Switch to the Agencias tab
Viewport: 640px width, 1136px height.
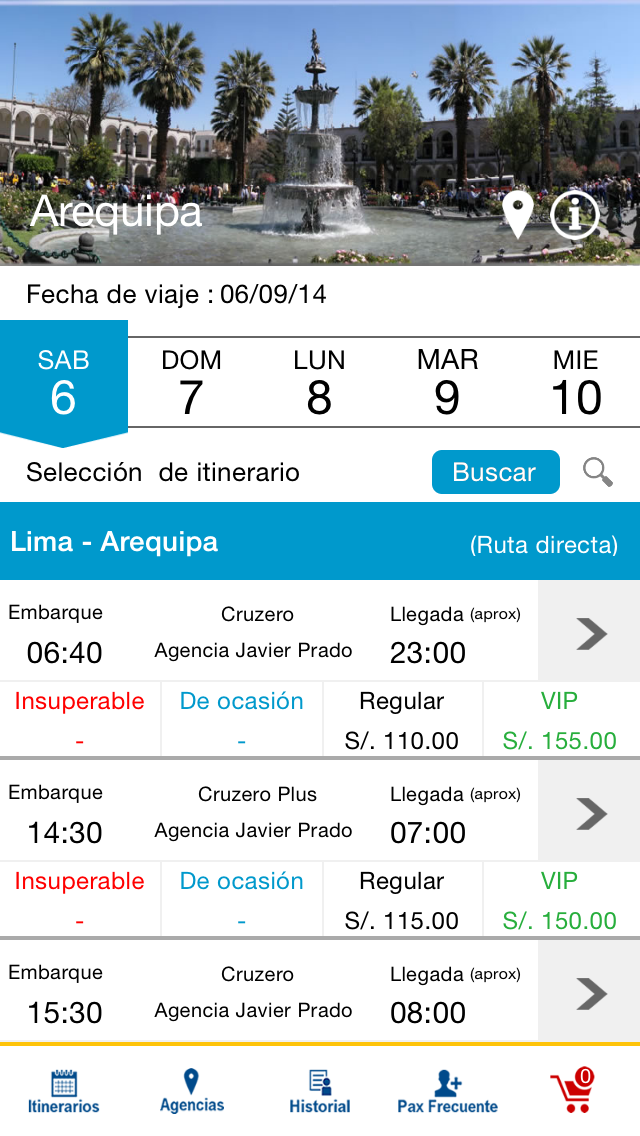click(192, 1091)
